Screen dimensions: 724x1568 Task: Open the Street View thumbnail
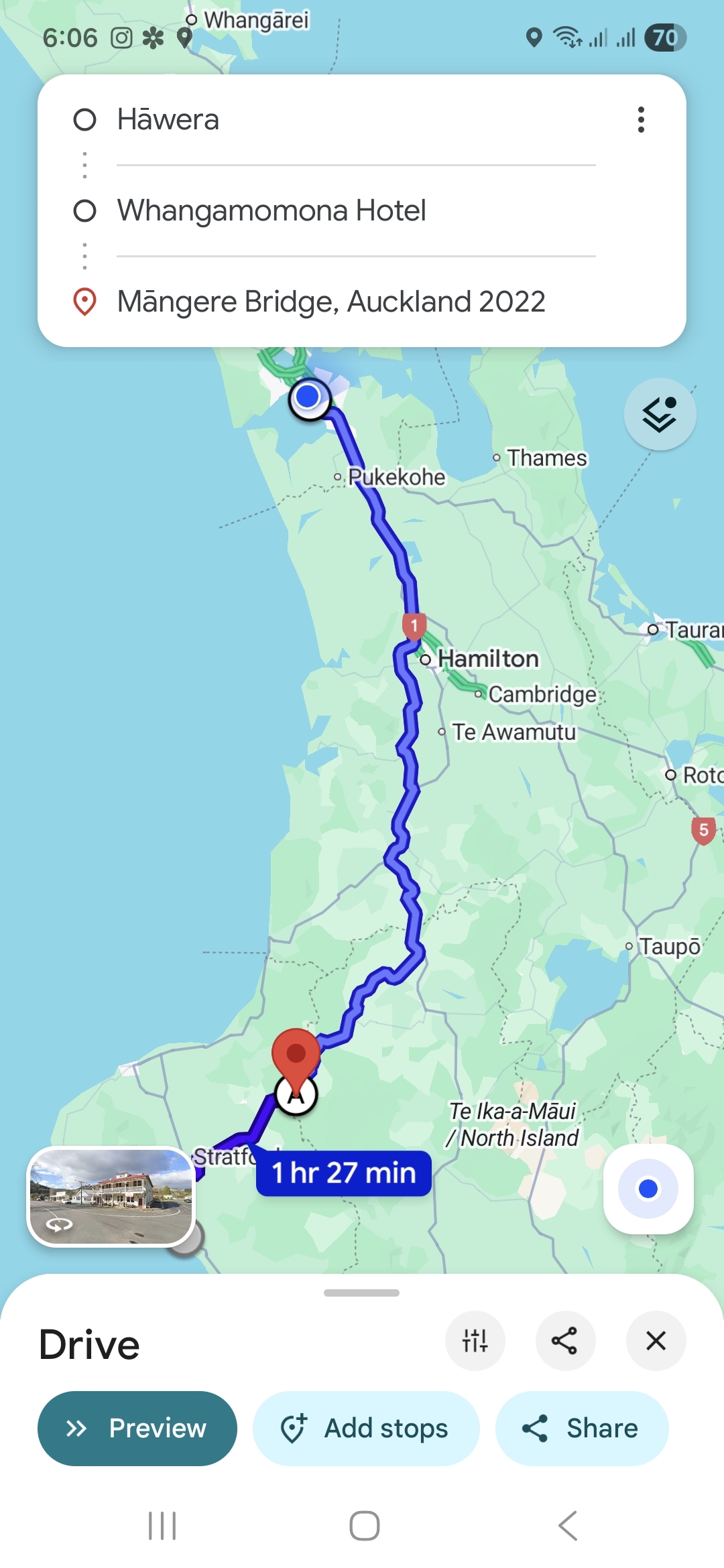pyautogui.click(x=111, y=1197)
